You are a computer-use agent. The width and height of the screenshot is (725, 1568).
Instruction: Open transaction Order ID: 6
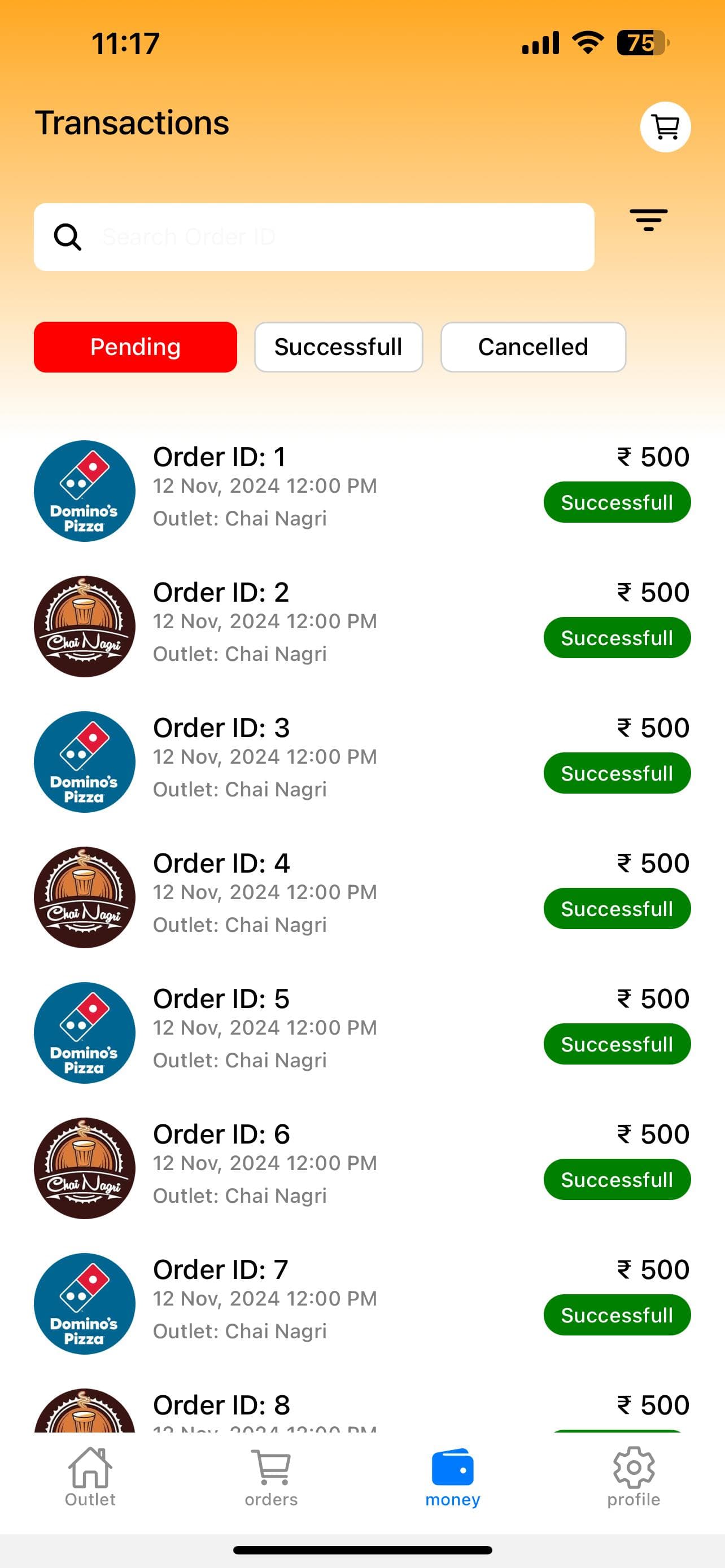(362, 1168)
